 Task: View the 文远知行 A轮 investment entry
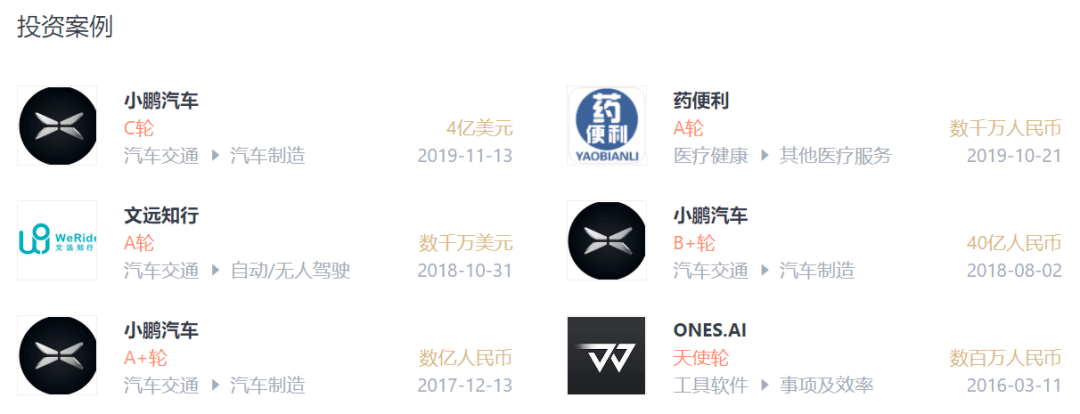161,216
